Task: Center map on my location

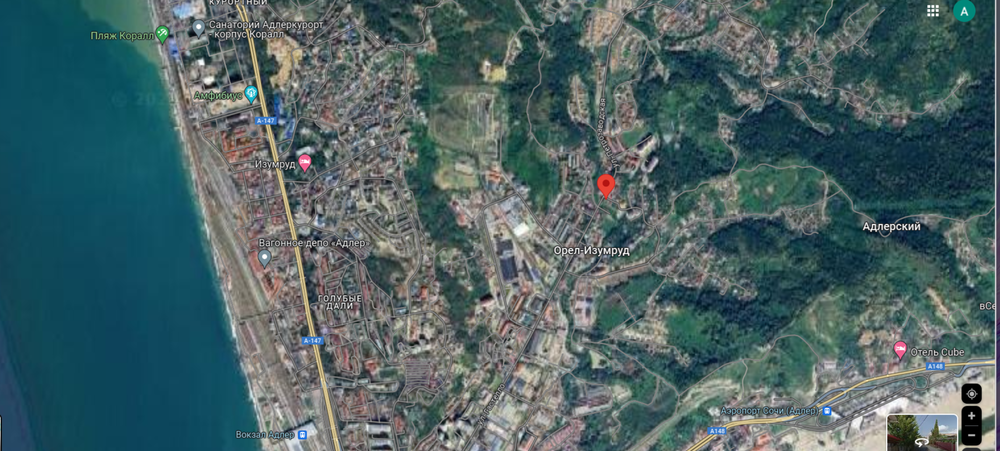Action: pos(971,394)
